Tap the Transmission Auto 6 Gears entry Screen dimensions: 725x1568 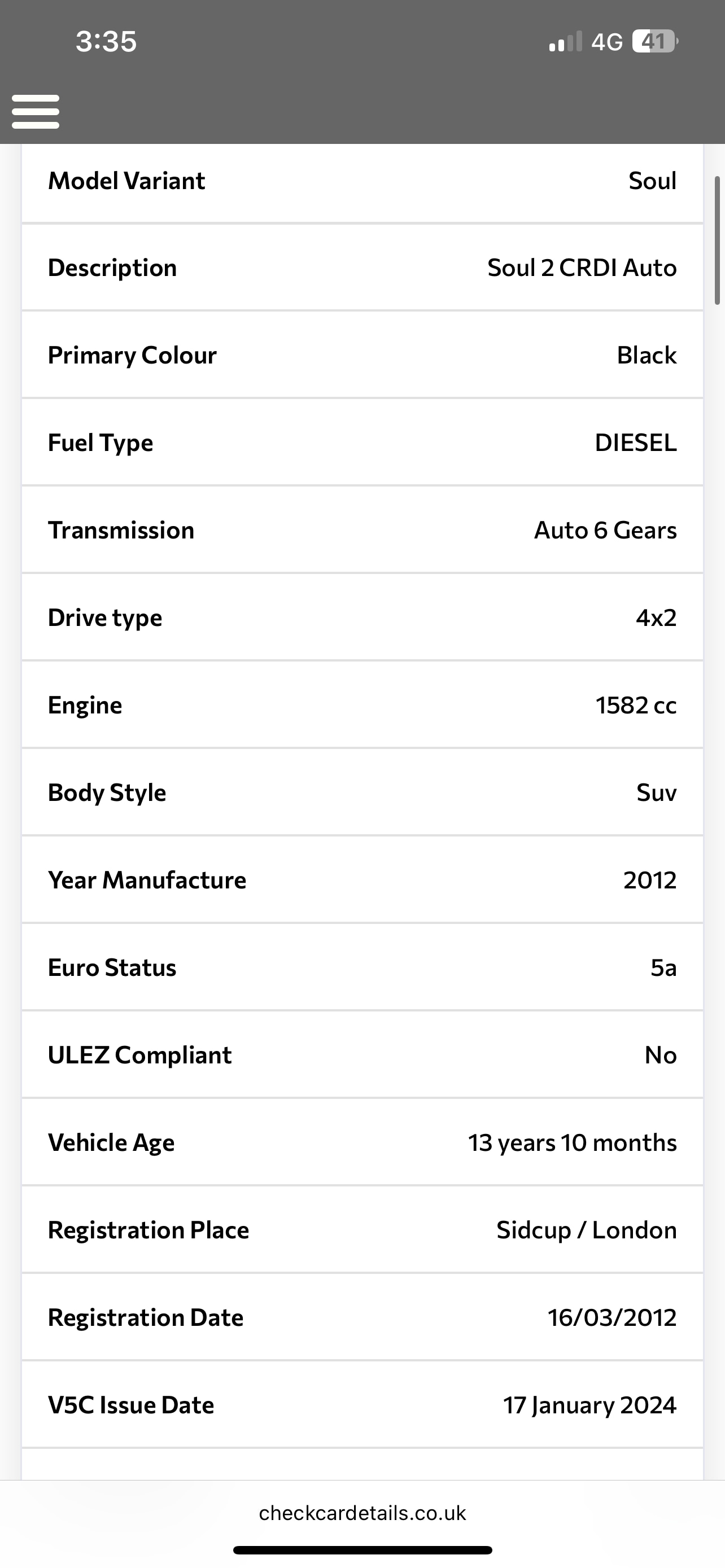pyautogui.click(x=362, y=530)
